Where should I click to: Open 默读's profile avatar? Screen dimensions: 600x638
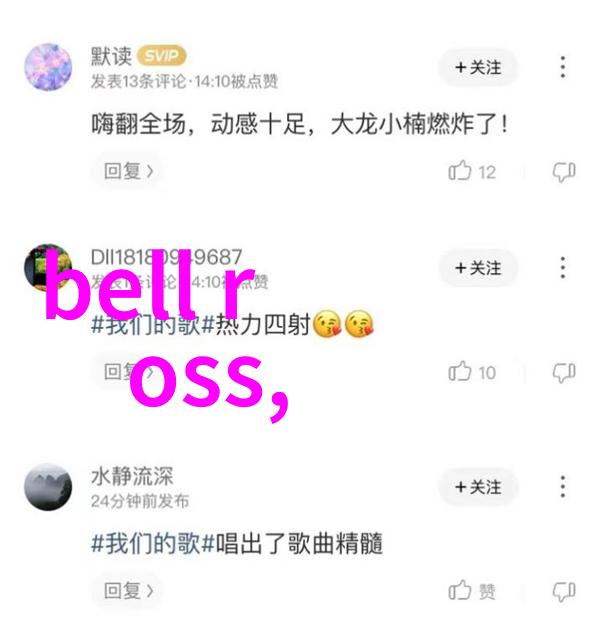pyautogui.click(x=47, y=68)
